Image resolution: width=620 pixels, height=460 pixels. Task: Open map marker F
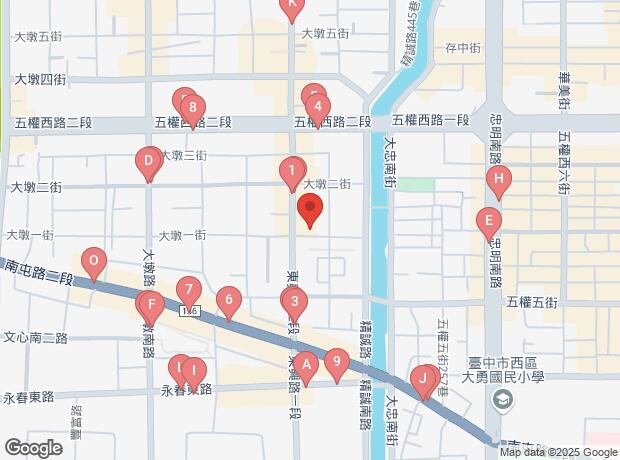click(150, 305)
